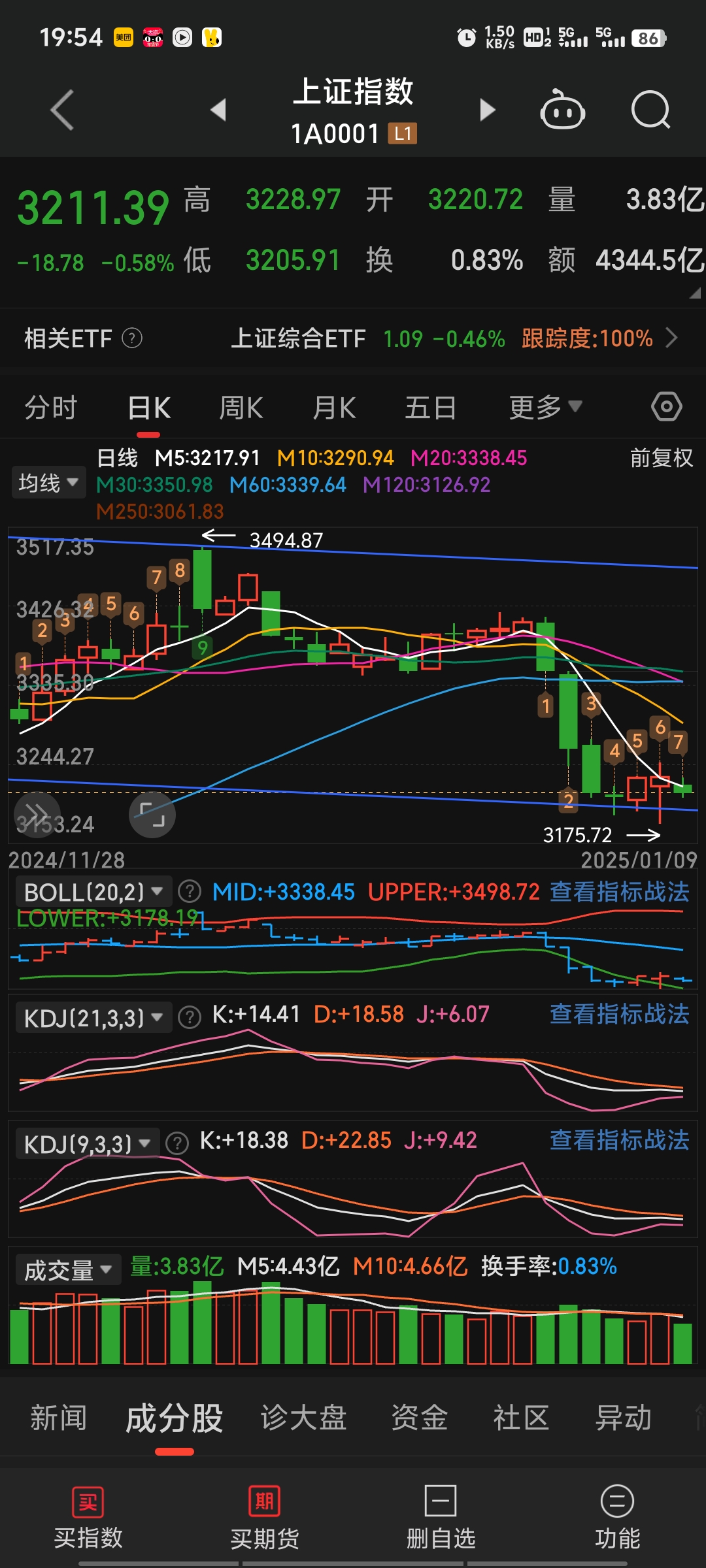This screenshot has width=706, height=1568.
Task: Switch to the 新闻 tab
Action: coord(59,1418)
